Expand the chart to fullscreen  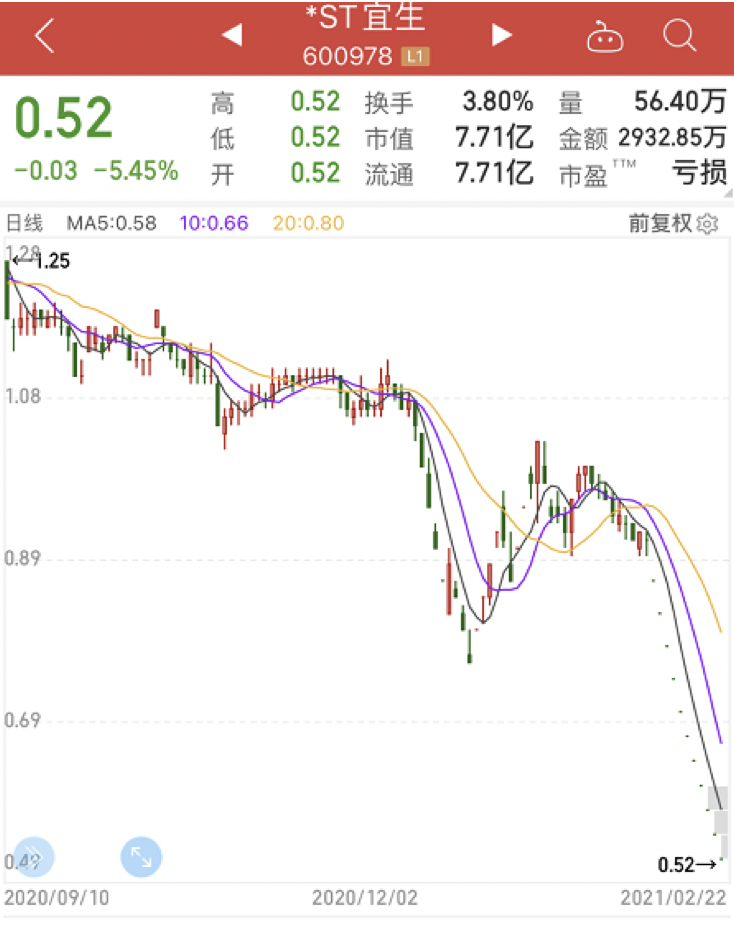[141, 857]
